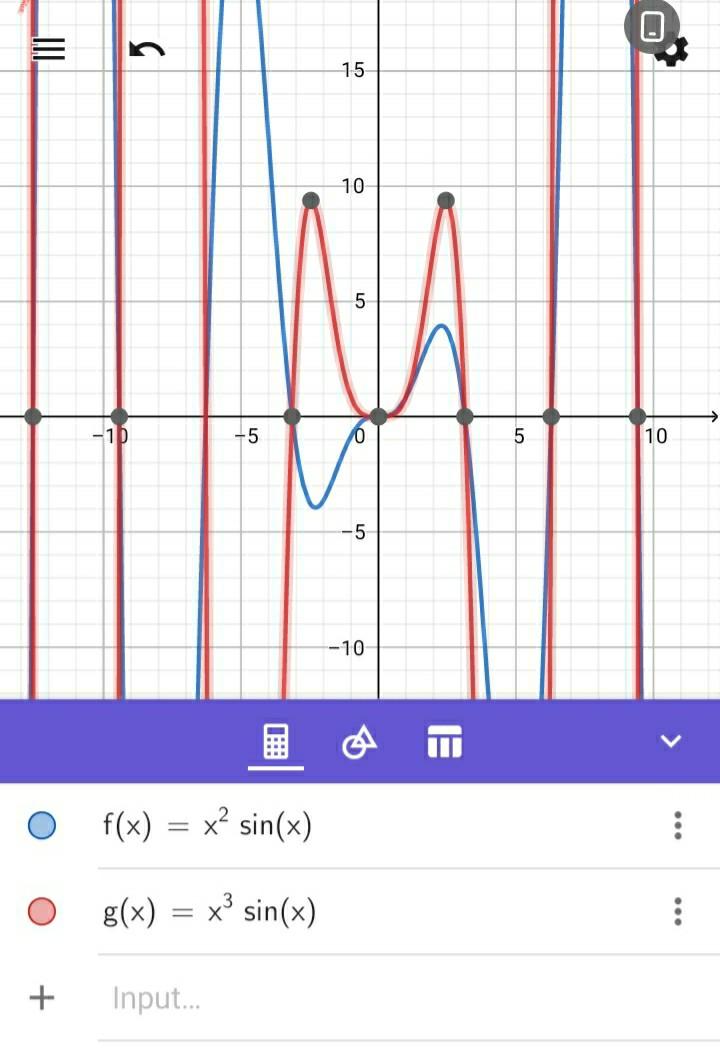Undo the last action
Viewport: 720px width, 1056px height.
[x=147, y=49]
